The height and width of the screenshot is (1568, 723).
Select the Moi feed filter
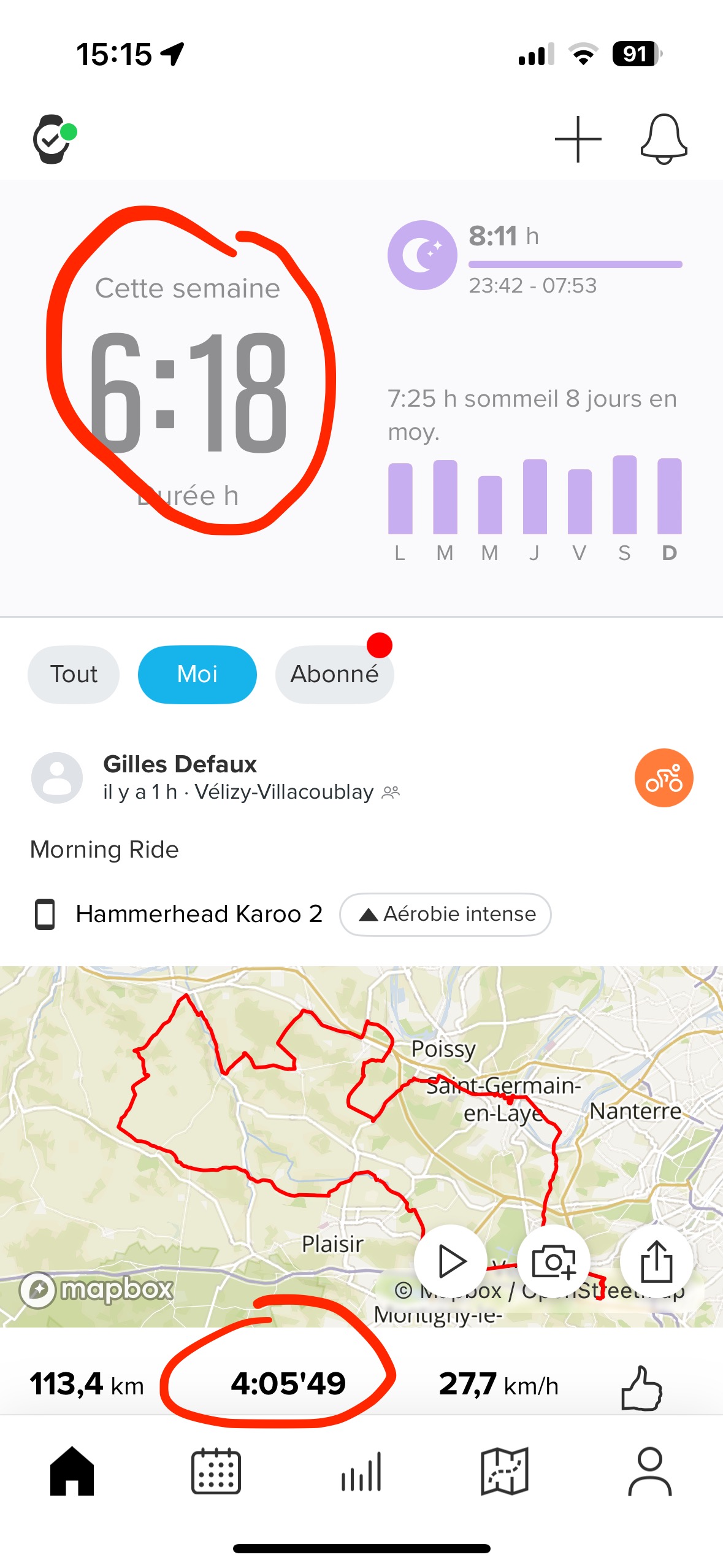point(197,674)
